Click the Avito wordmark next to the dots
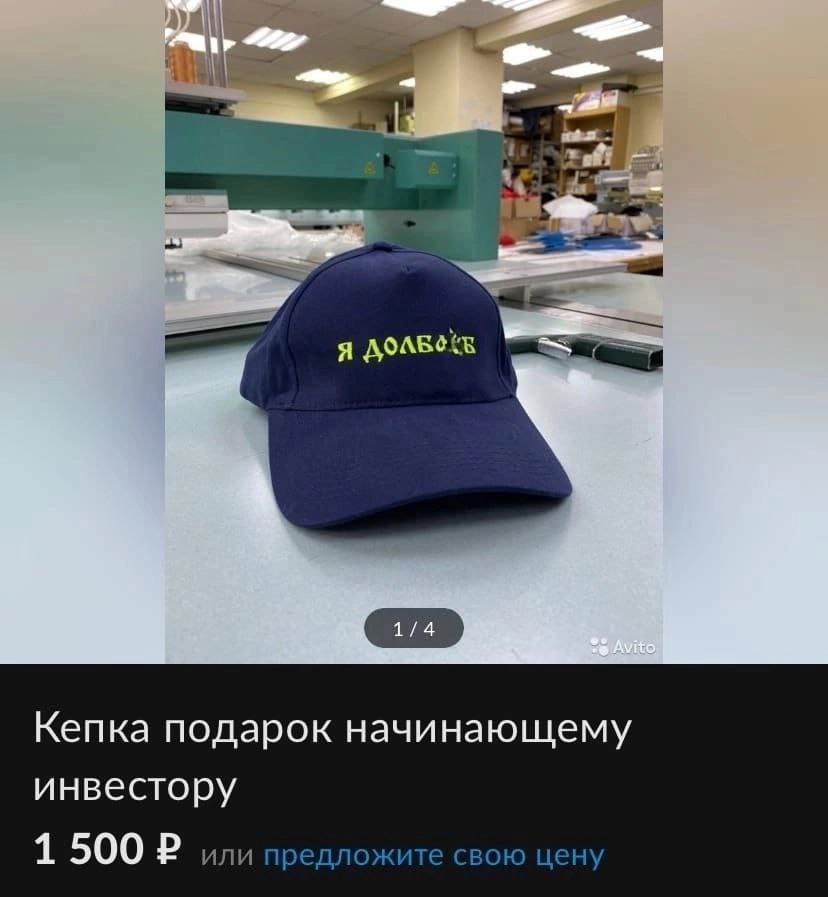Screen dimensions: 828x897 click(635, 647)
